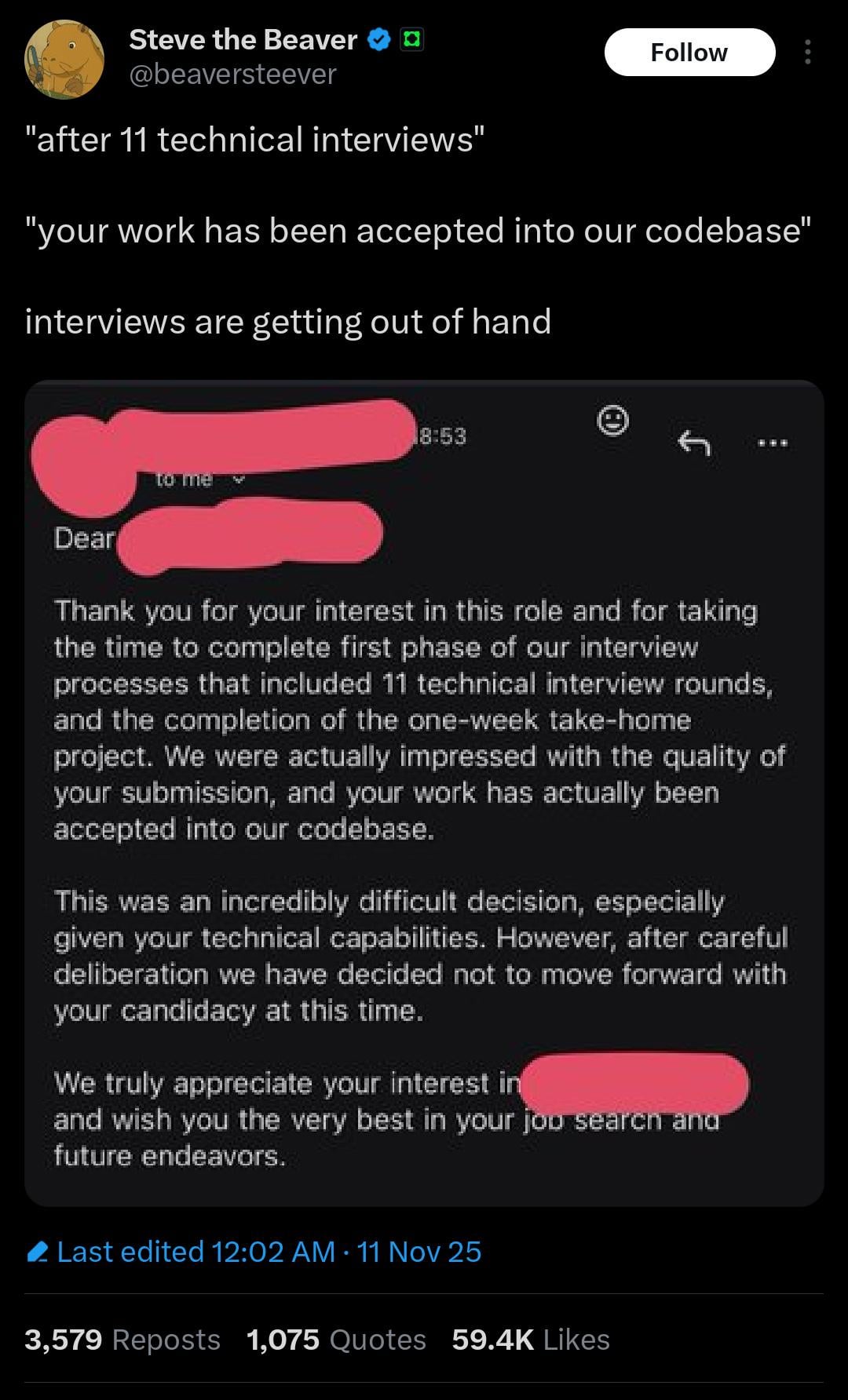View the 3,579 Reposts list

click(x=122, y=1340)
